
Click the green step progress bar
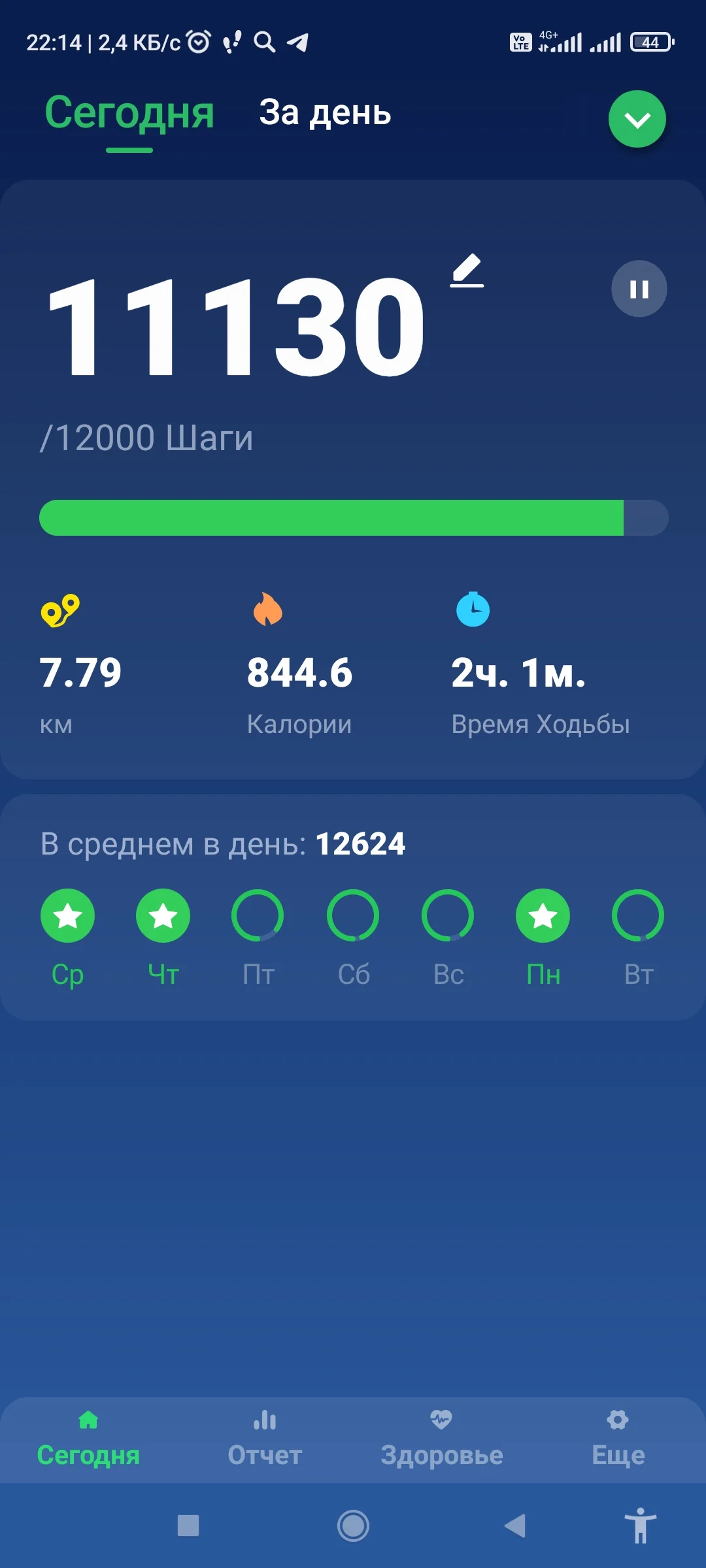click(x=353, y=517)
